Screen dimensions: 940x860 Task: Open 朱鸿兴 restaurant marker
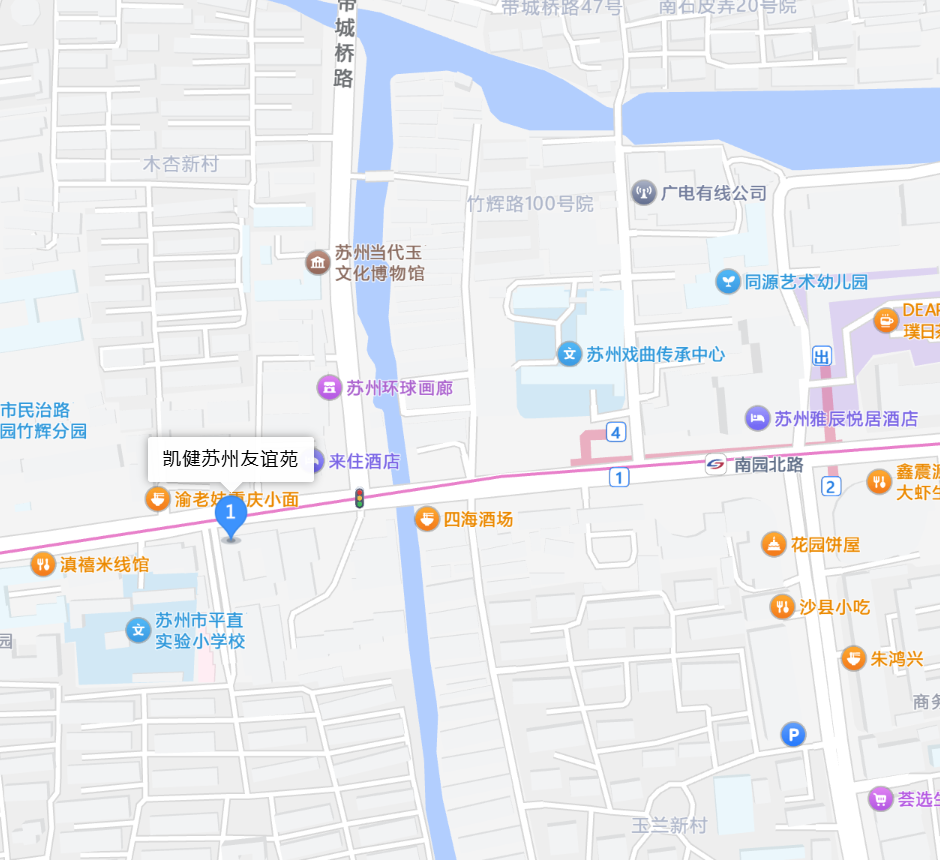(852, 658)
